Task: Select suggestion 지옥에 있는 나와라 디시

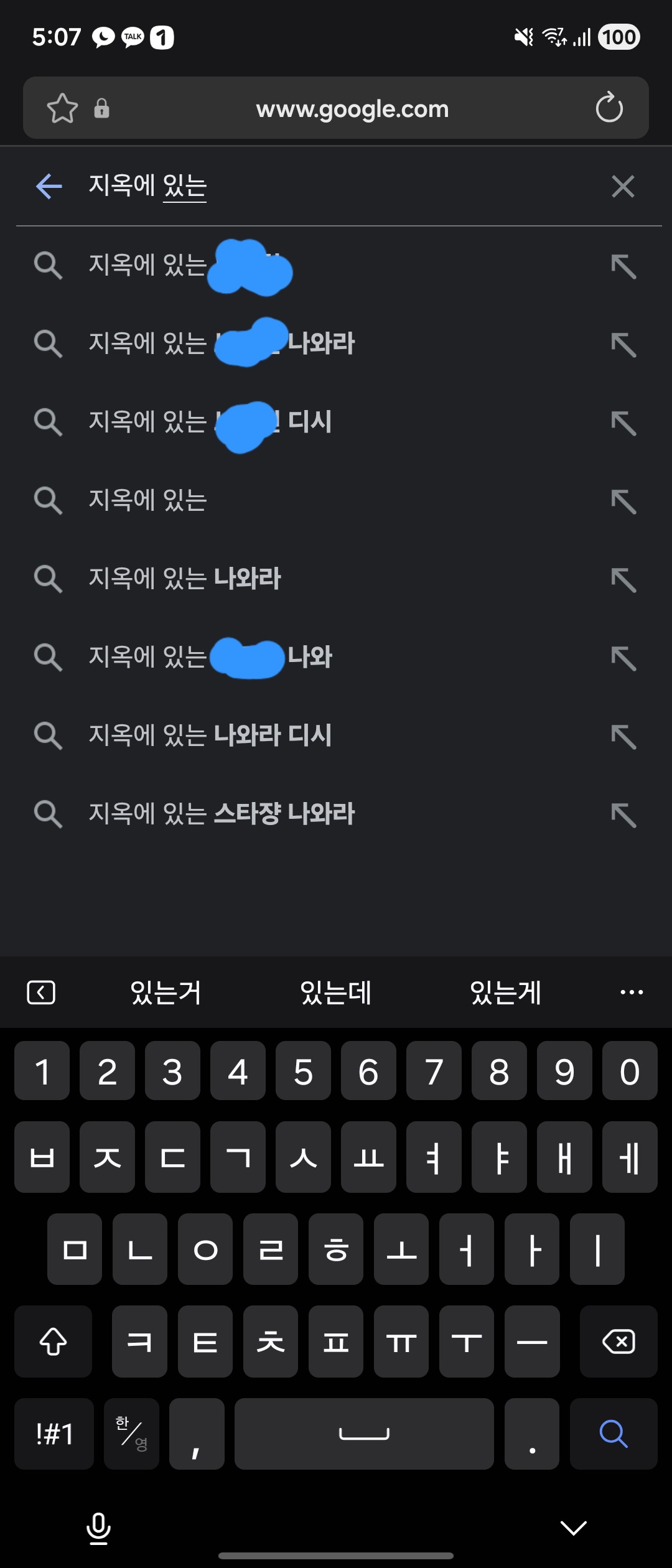Action: pyautogui.click(x=210, y=735)
